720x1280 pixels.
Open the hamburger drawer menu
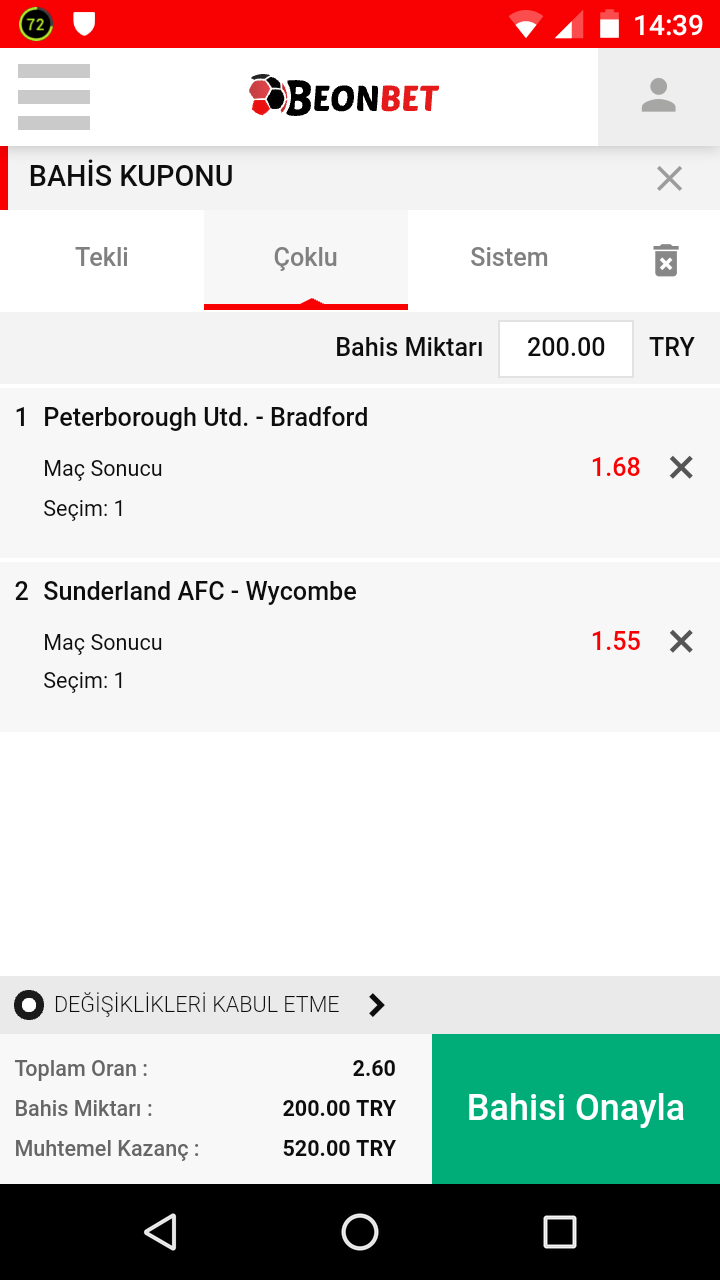(54, 97)
